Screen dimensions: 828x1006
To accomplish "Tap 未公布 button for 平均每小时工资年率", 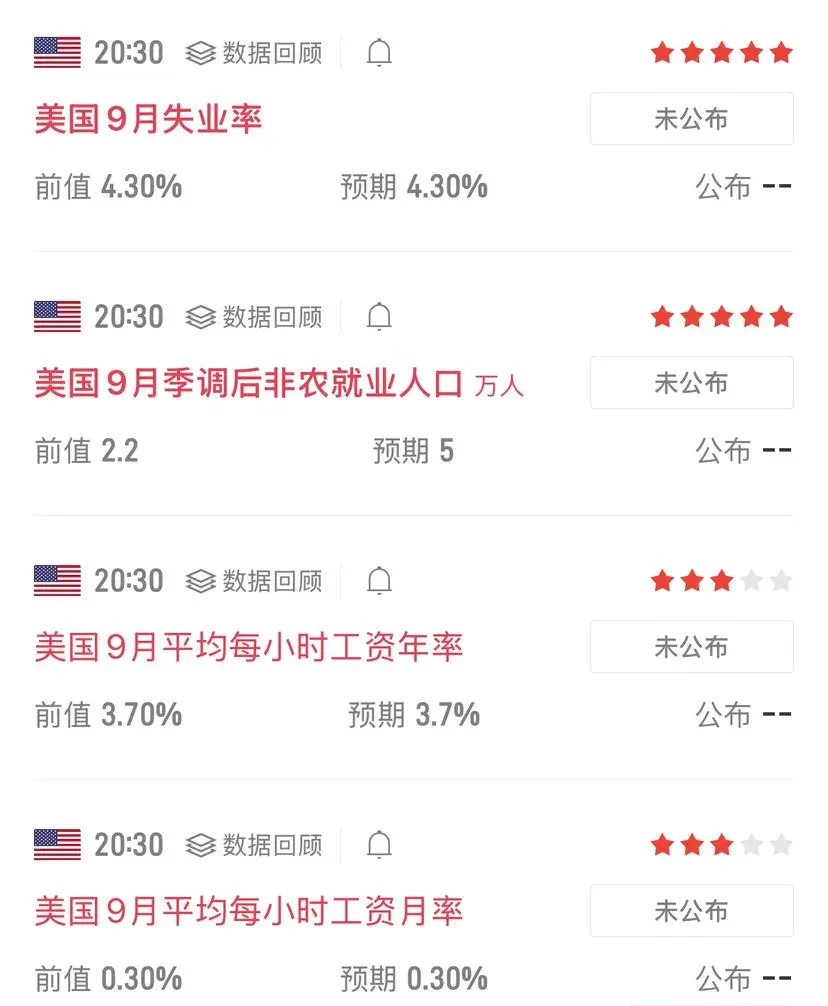I will point(691,647).
